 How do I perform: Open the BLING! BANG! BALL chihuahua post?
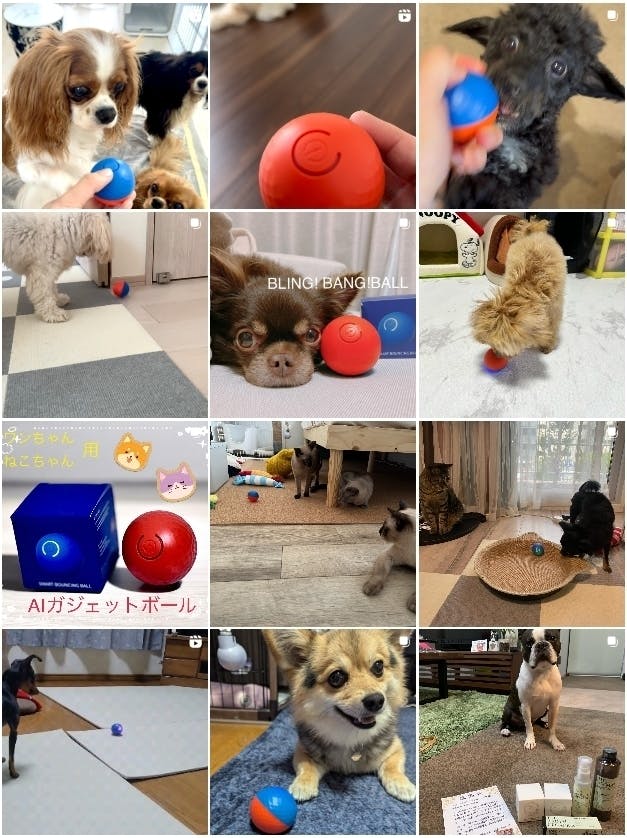click(x=313, y=314)
